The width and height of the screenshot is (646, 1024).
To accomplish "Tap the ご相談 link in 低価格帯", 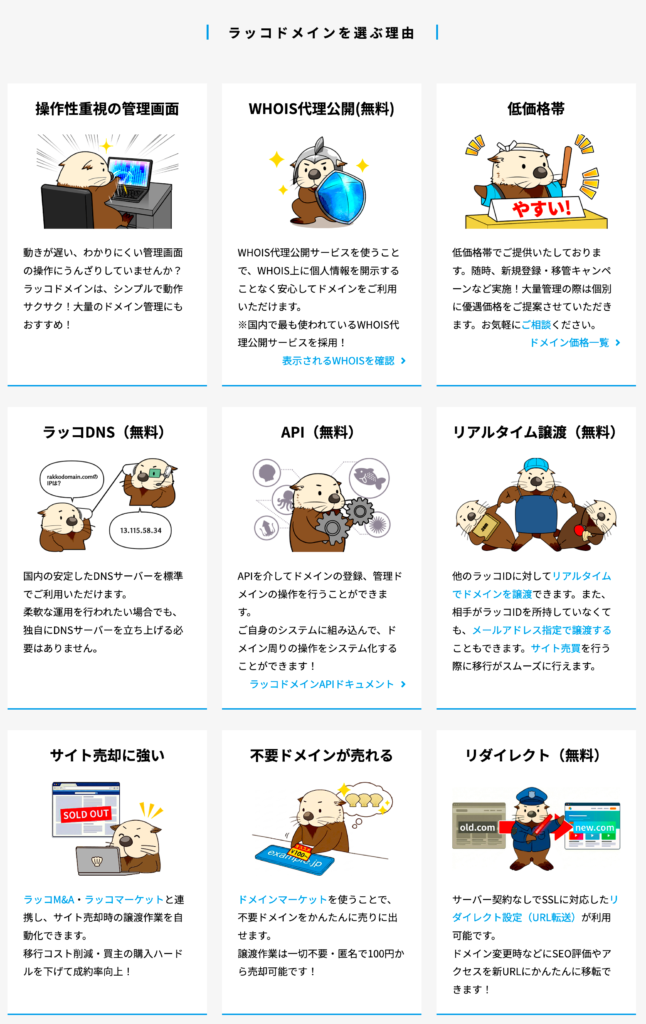I will click(x=537, y=324).
